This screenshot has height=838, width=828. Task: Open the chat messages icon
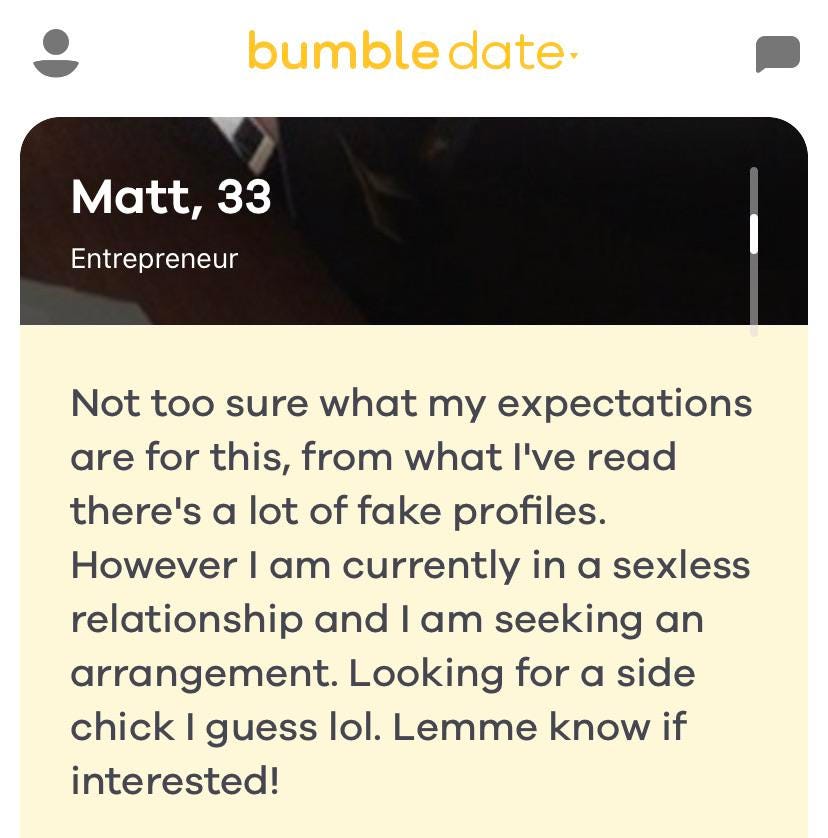[x=777, y=54]
